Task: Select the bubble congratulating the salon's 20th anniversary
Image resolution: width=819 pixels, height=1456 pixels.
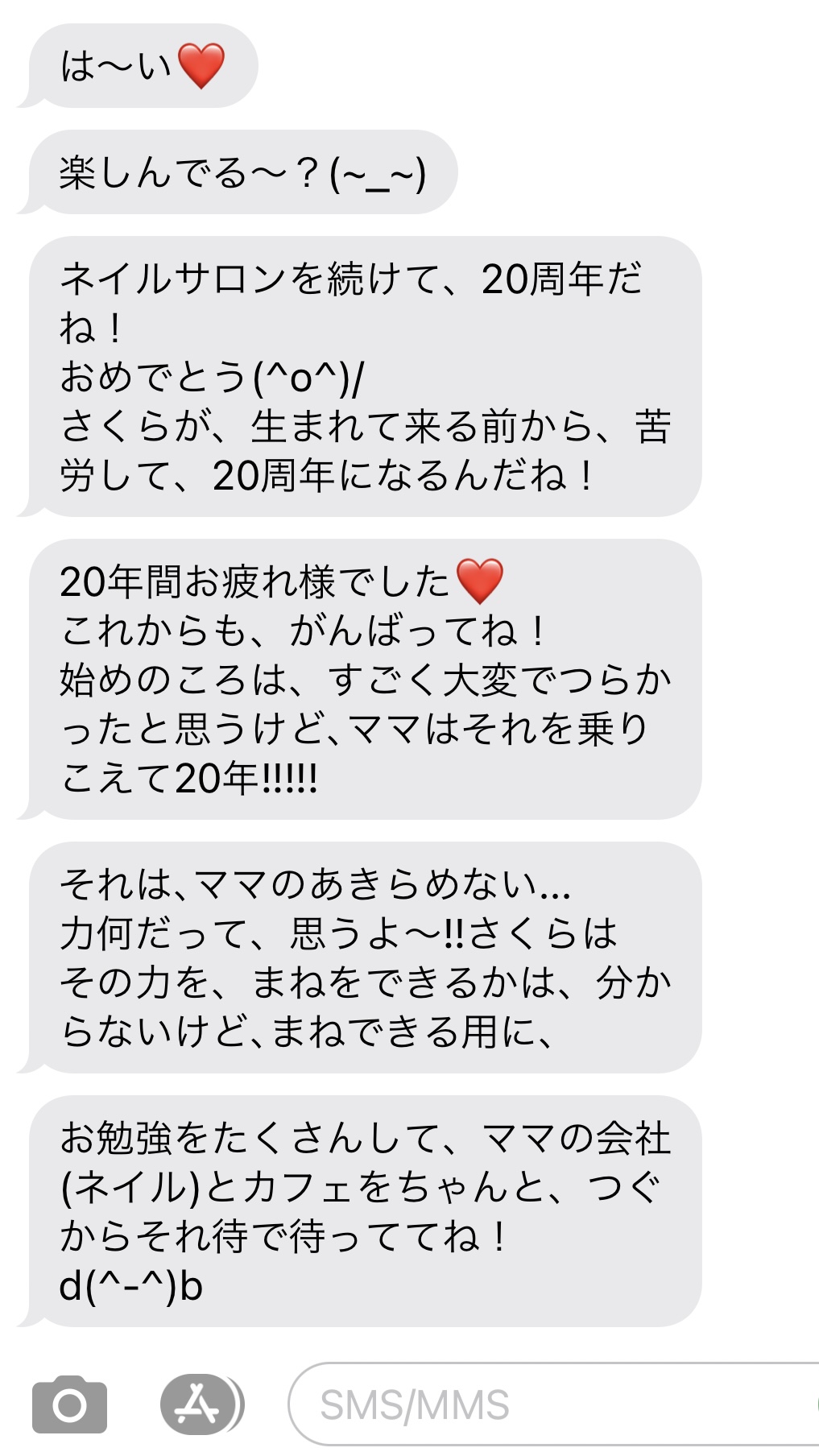Action: click(362, 374)
